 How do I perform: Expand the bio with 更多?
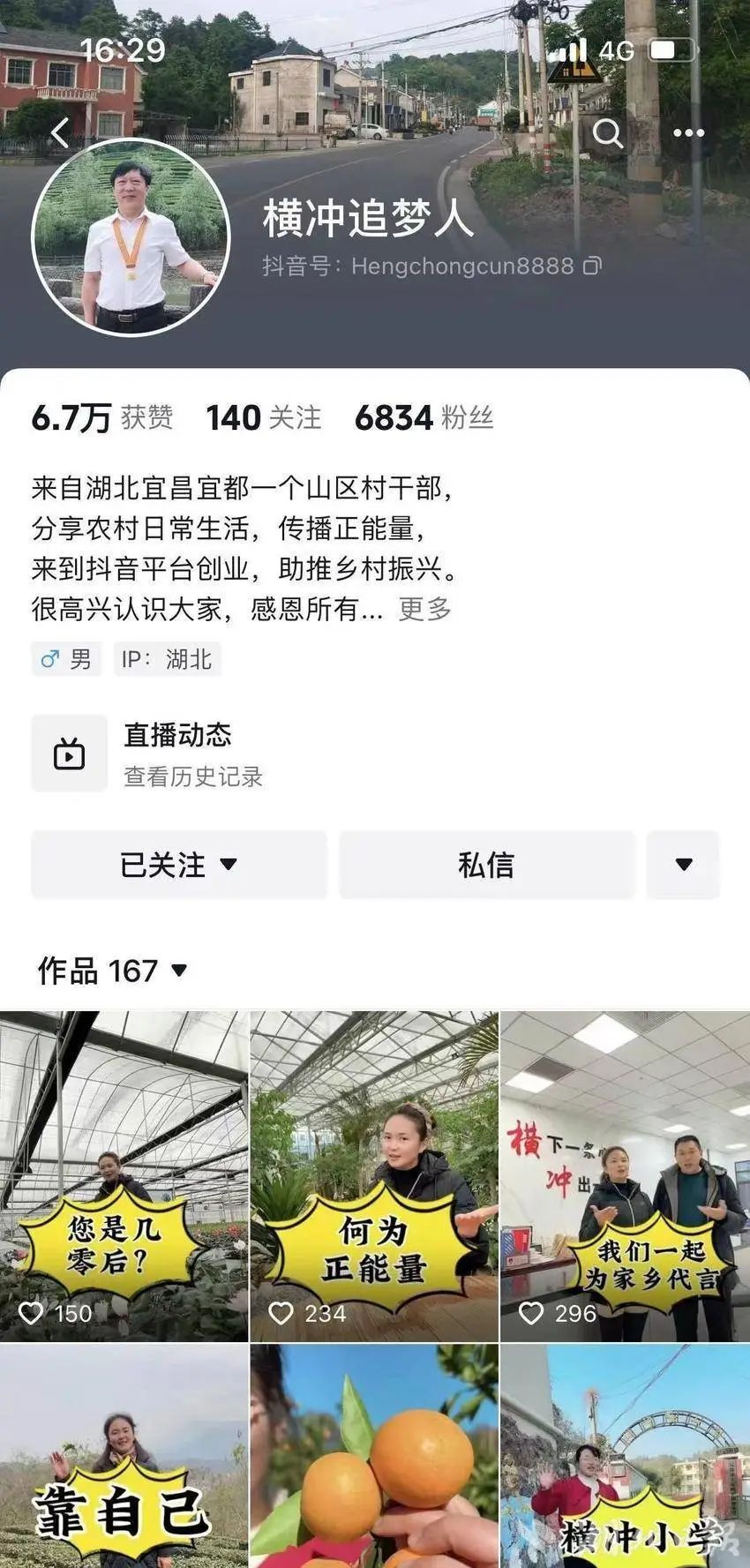click(x=424, y=609)
